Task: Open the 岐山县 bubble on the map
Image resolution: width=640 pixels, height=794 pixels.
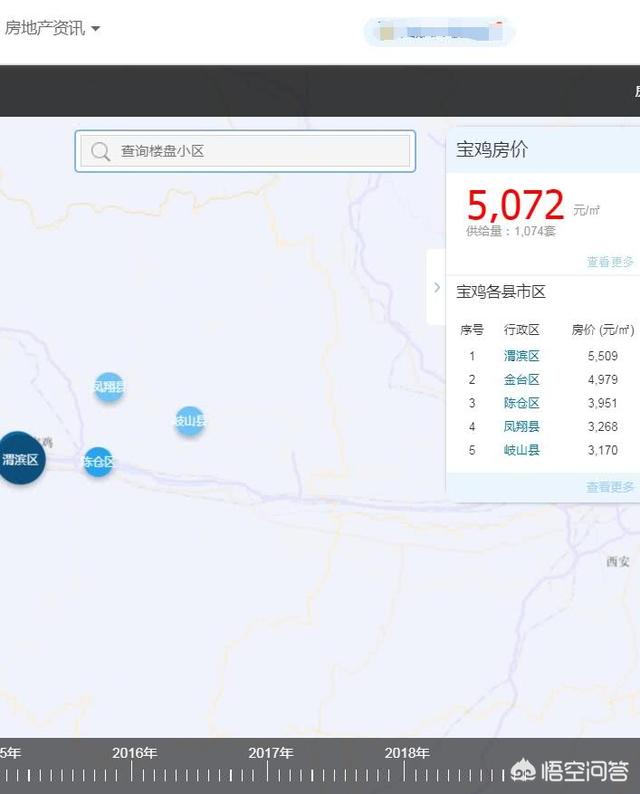Action: pyautogui.click(x=189, y=421)
